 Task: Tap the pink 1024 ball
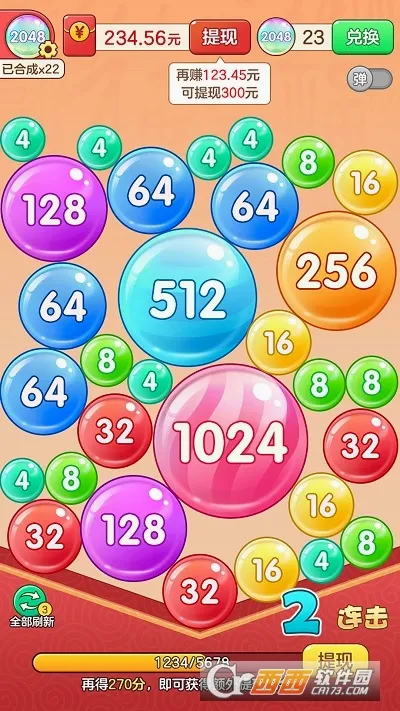(231, 441)
